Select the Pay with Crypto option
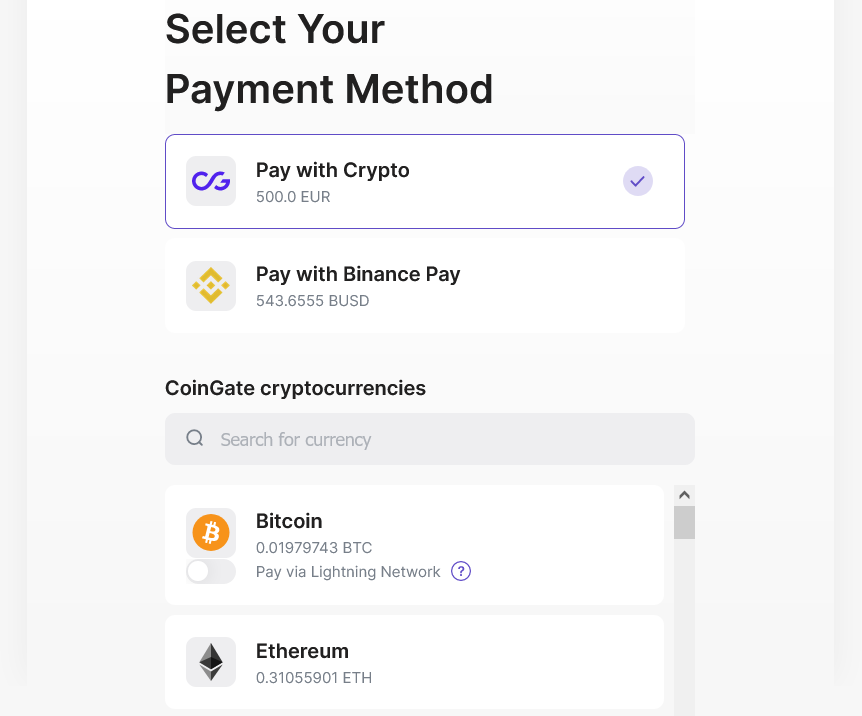 (424, 182)
